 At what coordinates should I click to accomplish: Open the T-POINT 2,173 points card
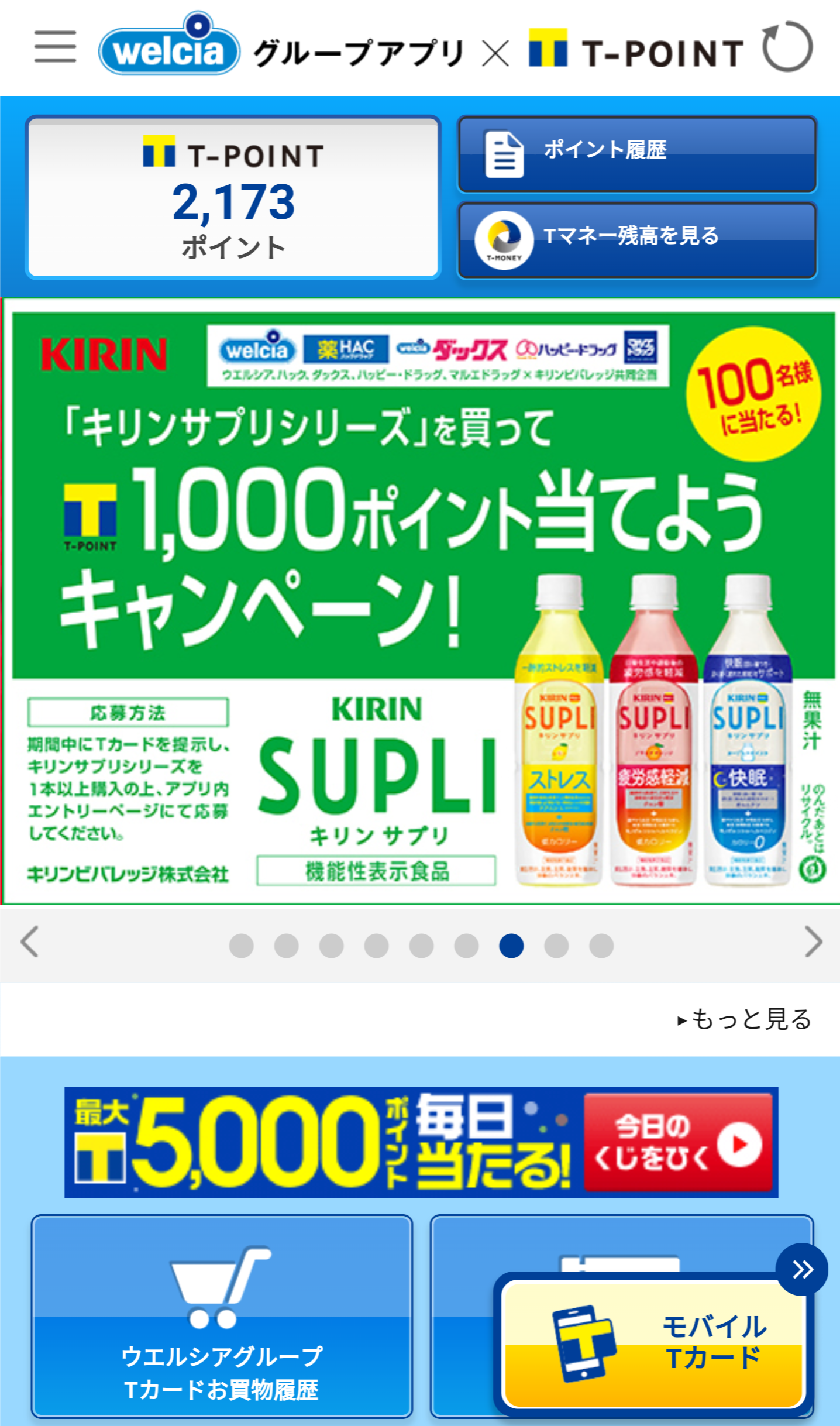click(x=233, y=197)
